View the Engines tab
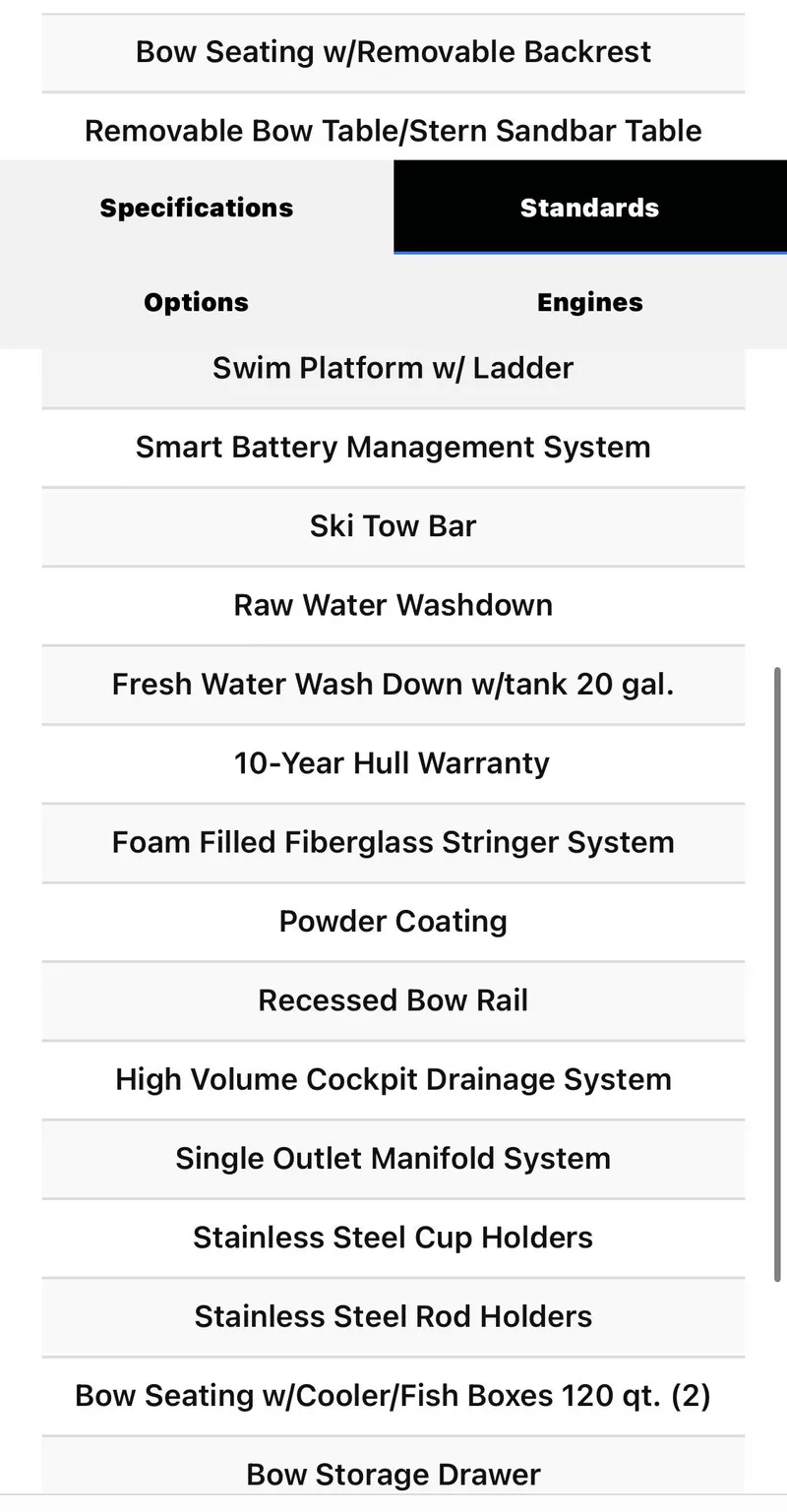 pos(589,302)
